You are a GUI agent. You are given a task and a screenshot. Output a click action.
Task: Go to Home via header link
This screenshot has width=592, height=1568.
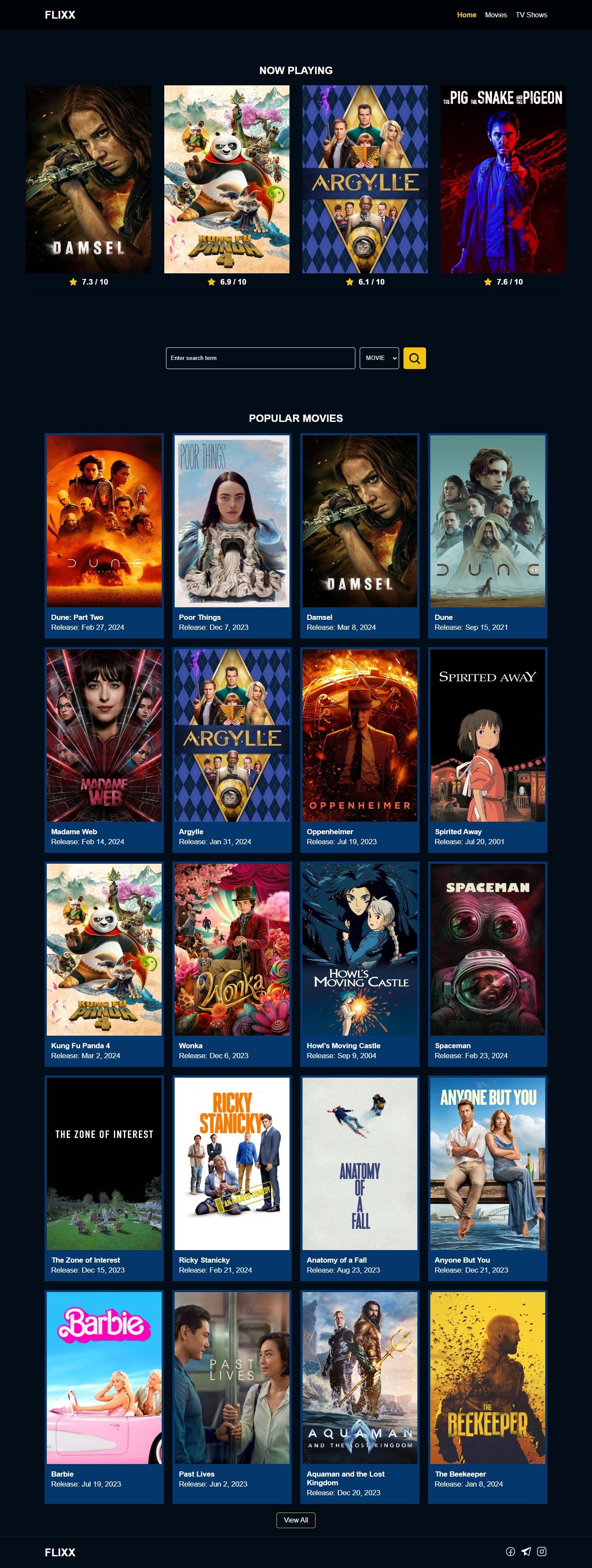[466, 15]
